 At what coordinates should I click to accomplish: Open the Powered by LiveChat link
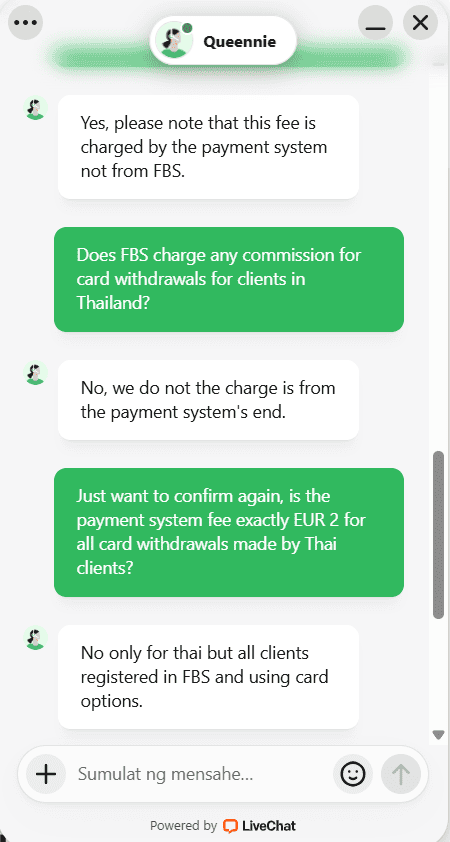tap(223, 825)
